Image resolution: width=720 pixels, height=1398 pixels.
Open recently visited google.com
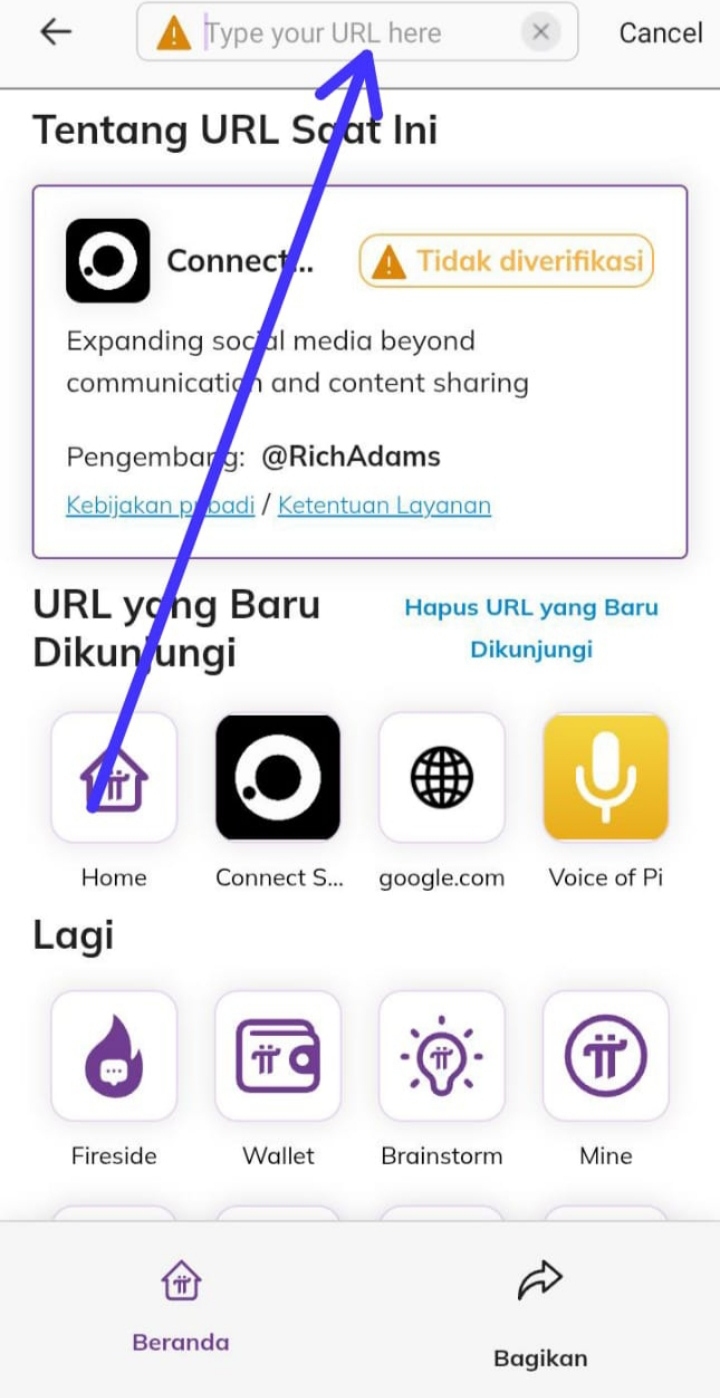tap(442, 777)
